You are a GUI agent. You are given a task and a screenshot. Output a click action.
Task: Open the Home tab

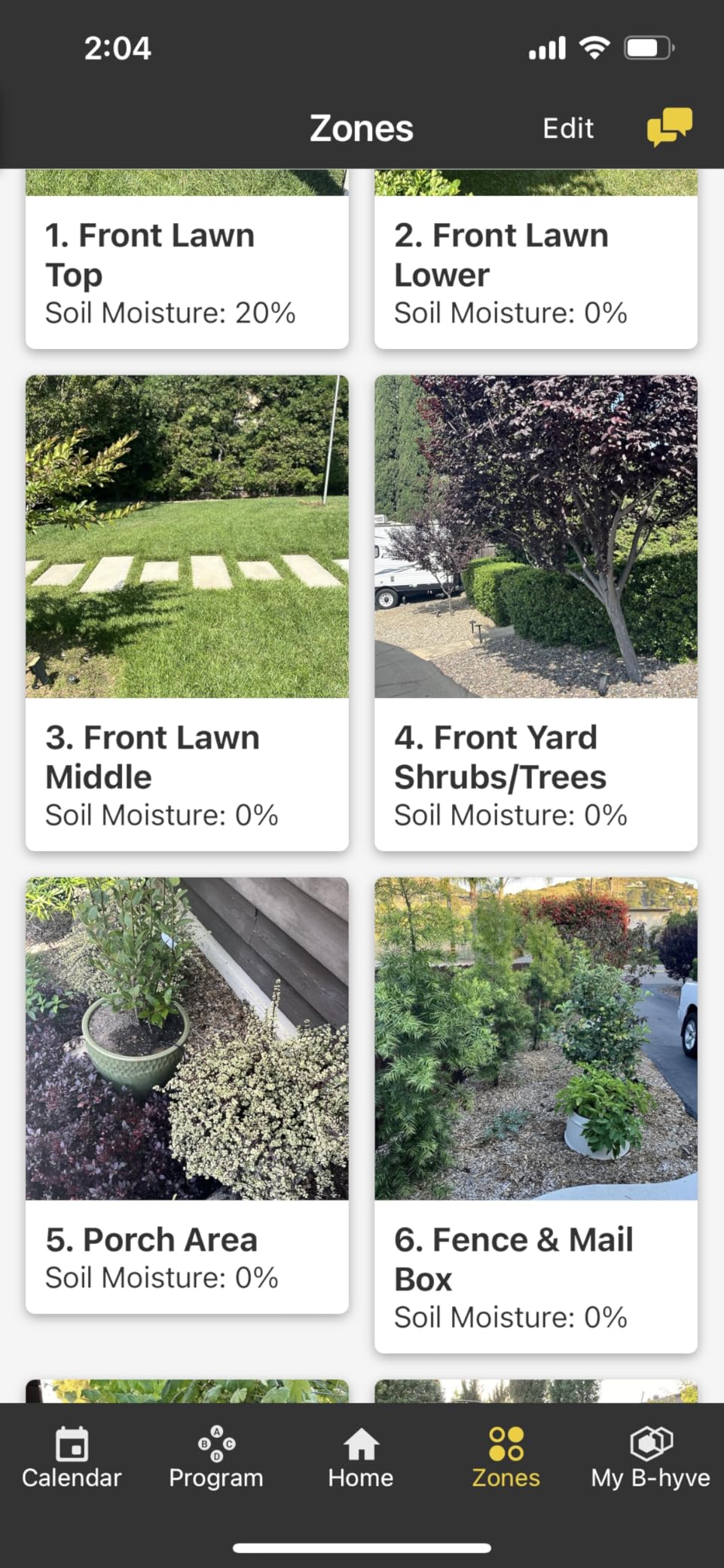pos(361,1458)
